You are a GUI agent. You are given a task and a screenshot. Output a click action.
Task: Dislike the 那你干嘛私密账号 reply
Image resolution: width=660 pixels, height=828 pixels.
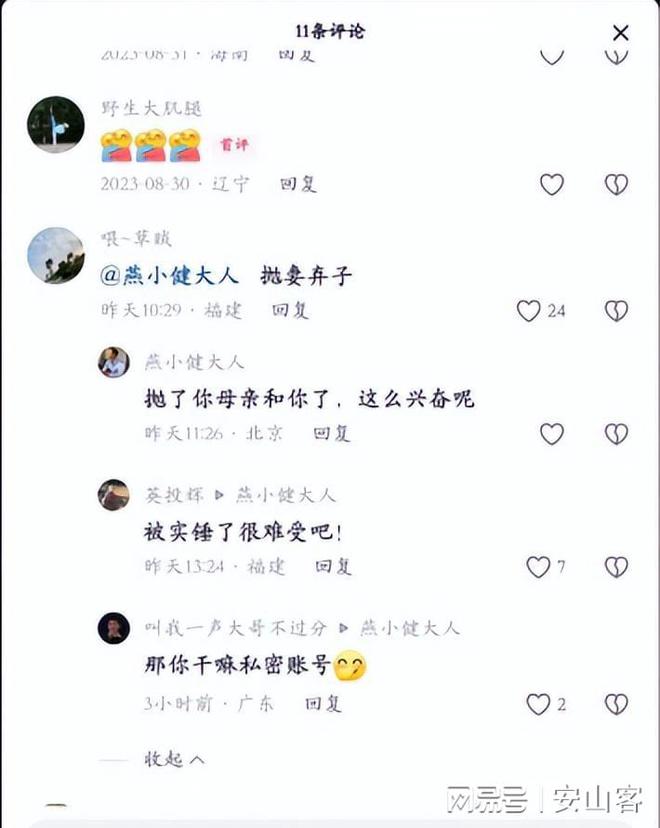pos(616,704)
